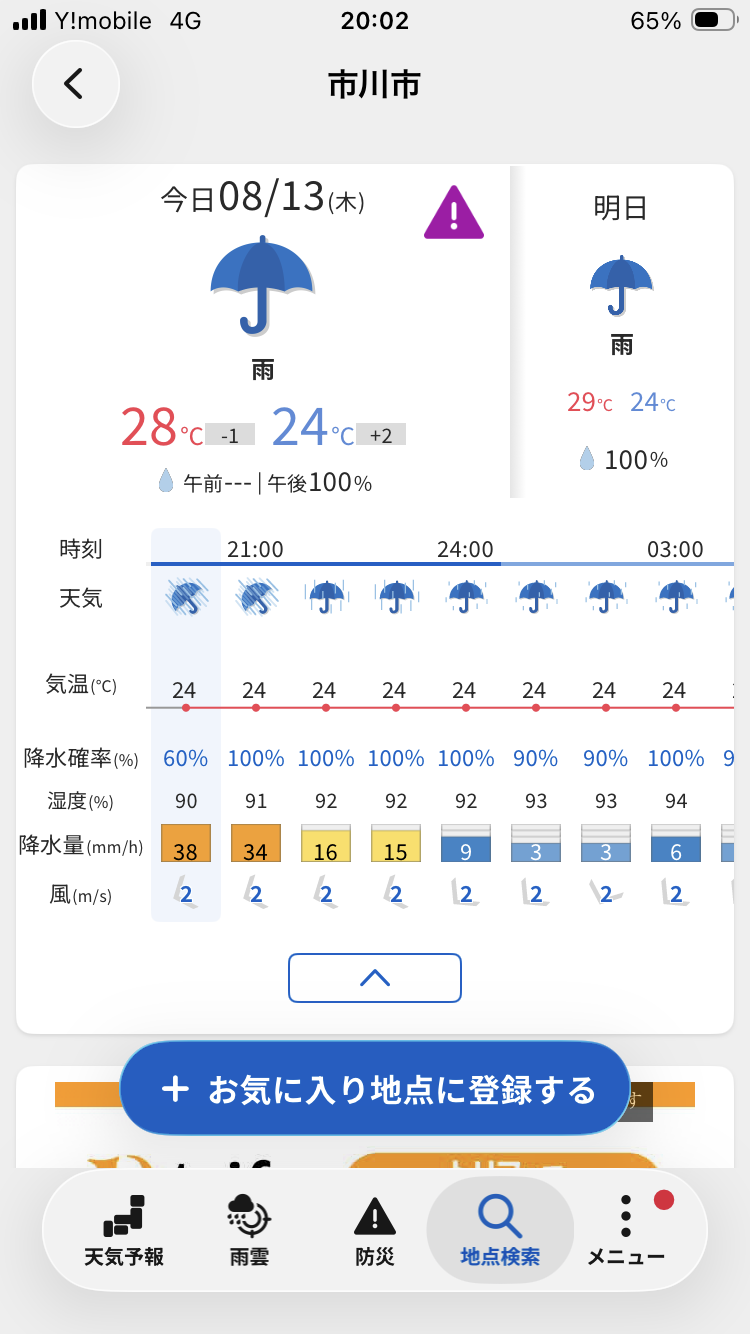Screen dimensions: 750x1334
Task: Collapse the hourly forecast with the chevron
Action: point(375,978)
